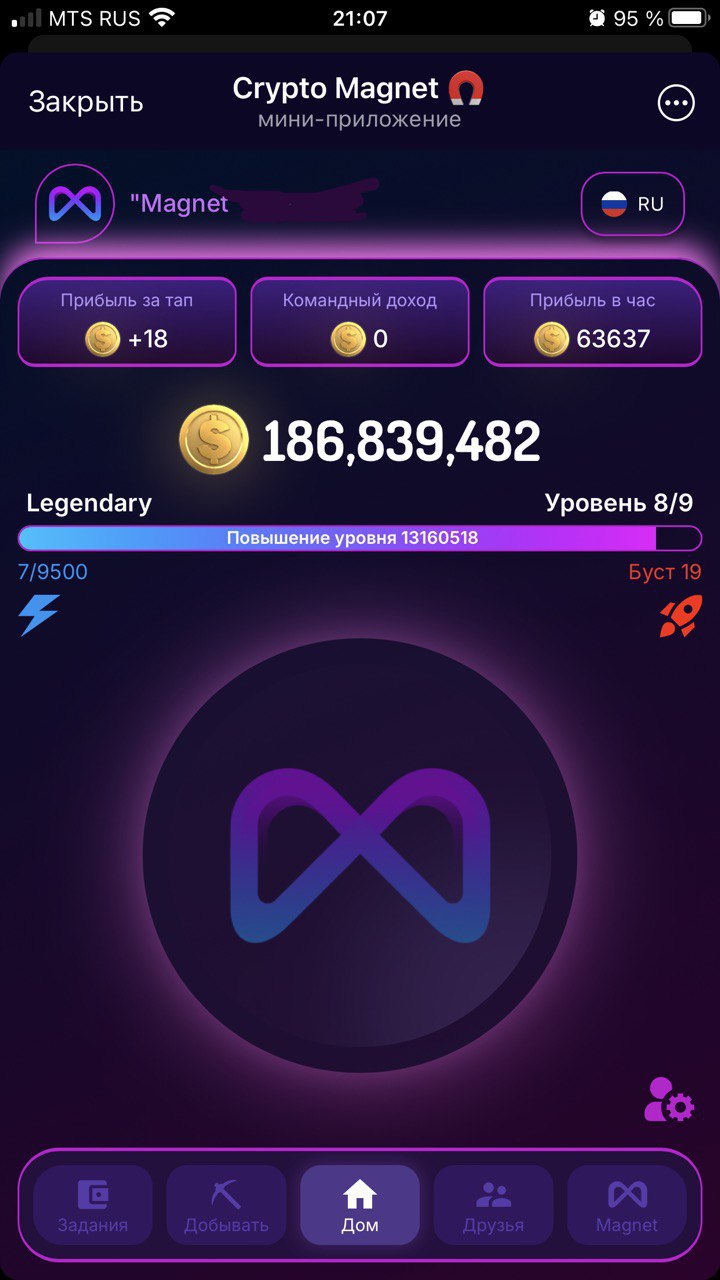The width and height of the screenshot is (720, 1280).
Task: Open the Прибыль в час card
Action: [x=594, y=322]
